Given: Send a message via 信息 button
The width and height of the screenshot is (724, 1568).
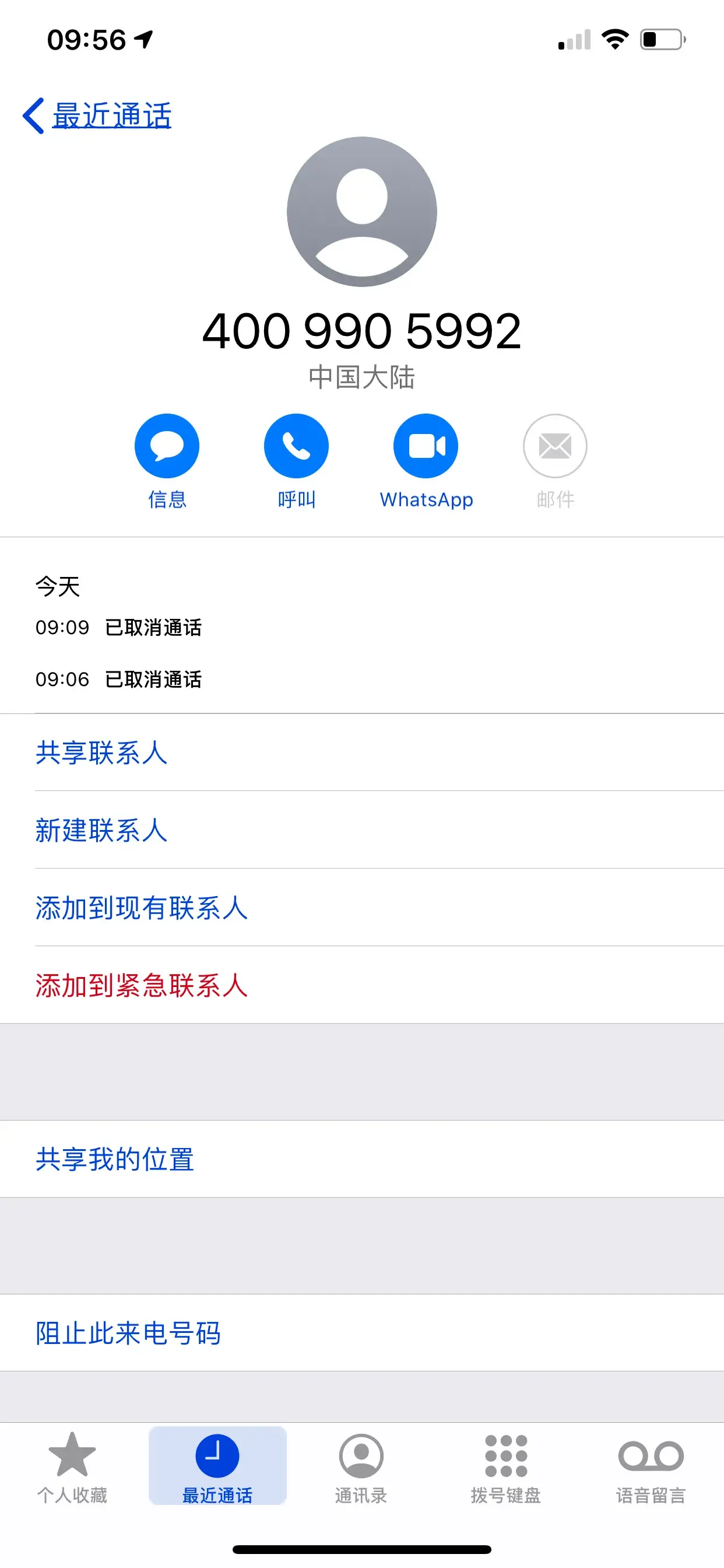Looking at the screenshot, I should [167, 446].
